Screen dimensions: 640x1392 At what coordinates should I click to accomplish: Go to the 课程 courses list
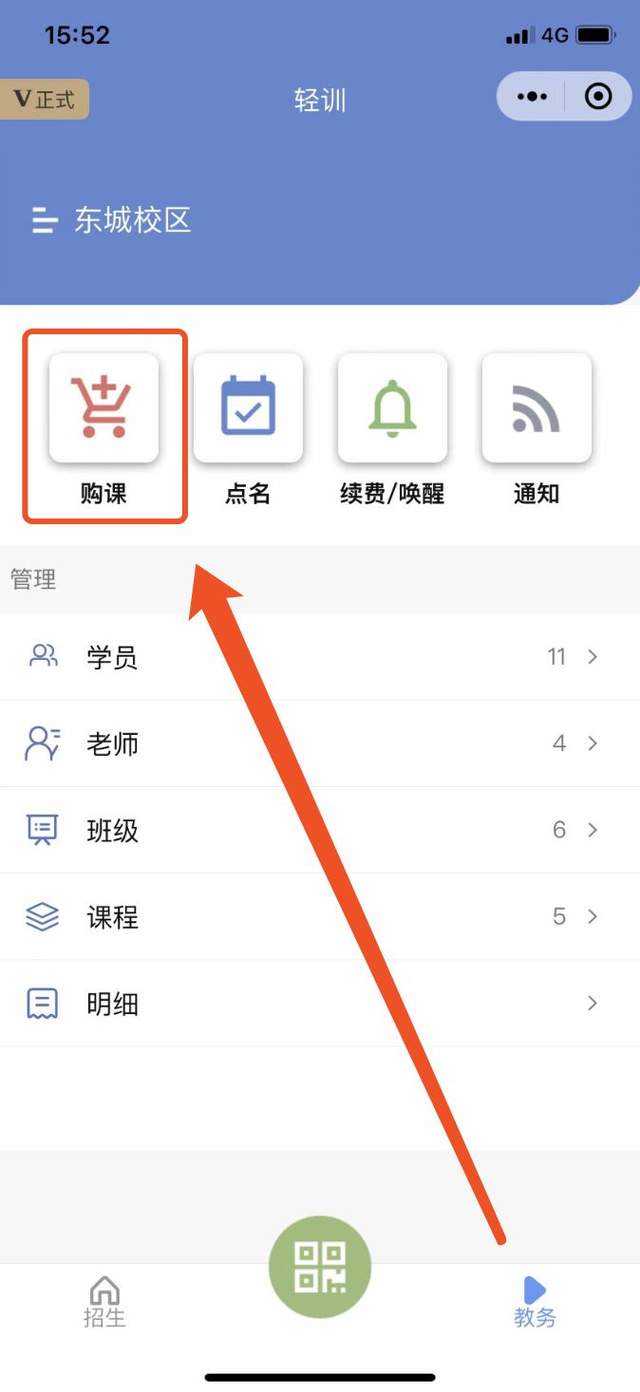[x=320, y=916]
